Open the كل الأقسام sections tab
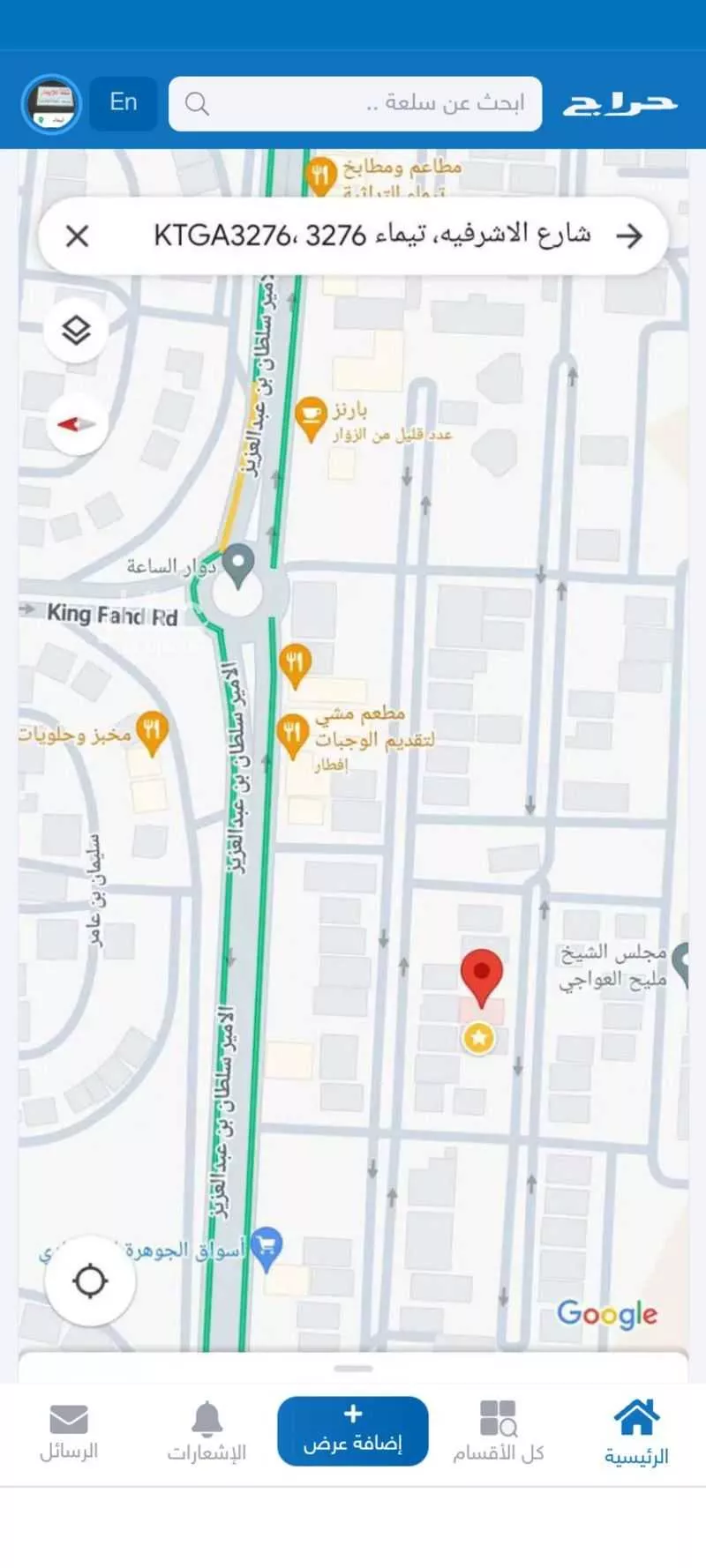The width and height of the screenshot is (706, 1568). point(498,1432)
